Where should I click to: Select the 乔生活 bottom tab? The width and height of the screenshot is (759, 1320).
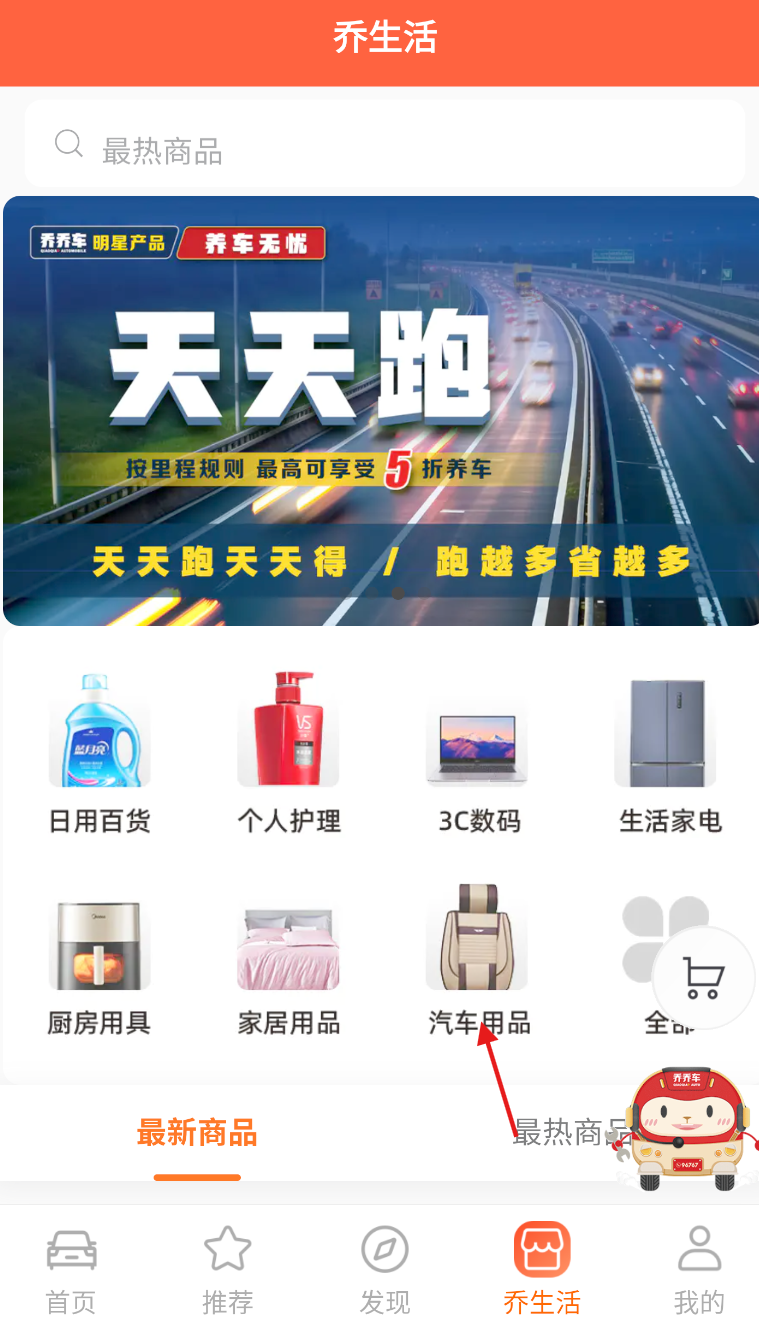coord(541,1270)
